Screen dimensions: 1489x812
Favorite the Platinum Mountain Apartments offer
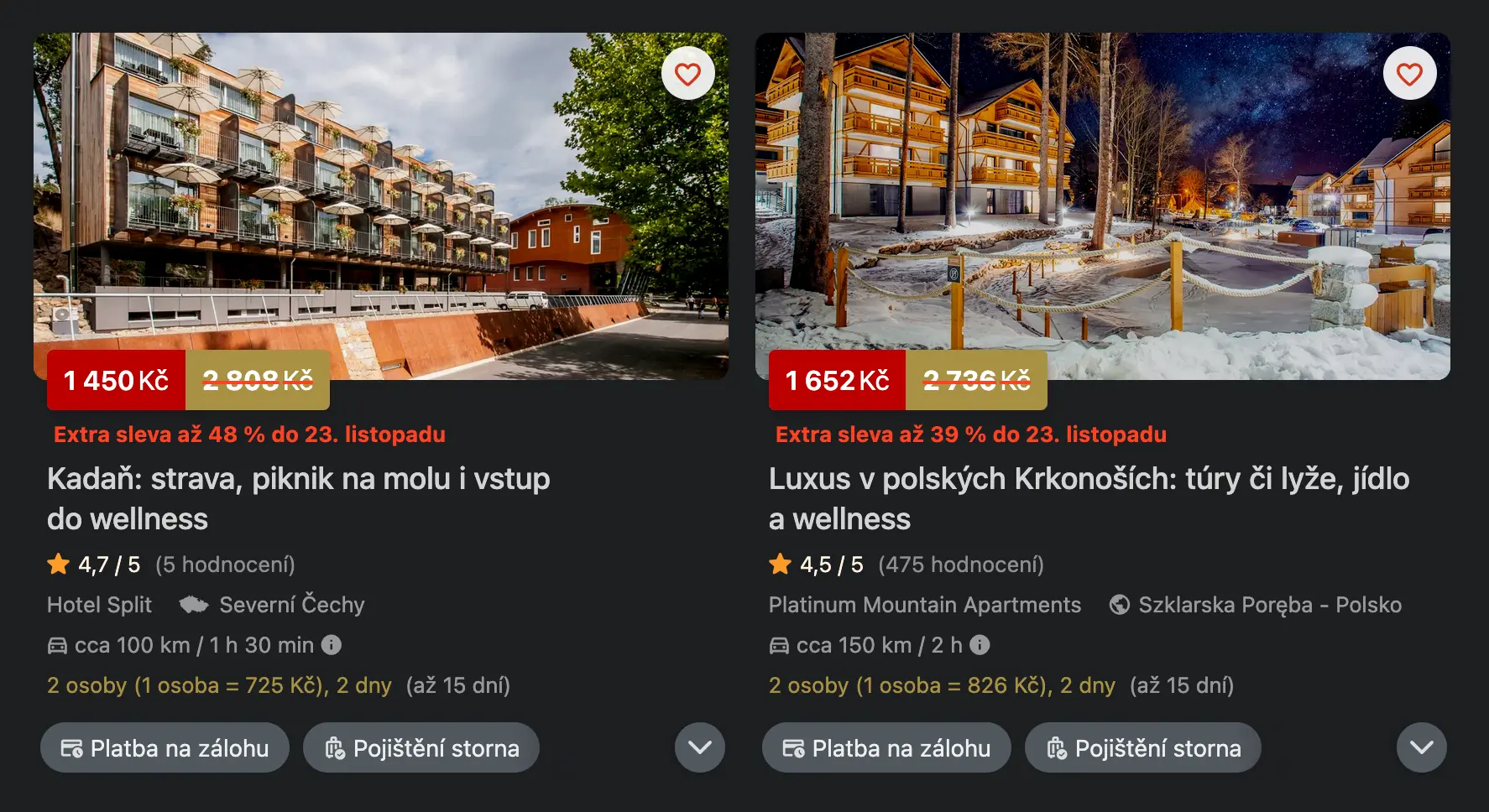coord(1409,74)
